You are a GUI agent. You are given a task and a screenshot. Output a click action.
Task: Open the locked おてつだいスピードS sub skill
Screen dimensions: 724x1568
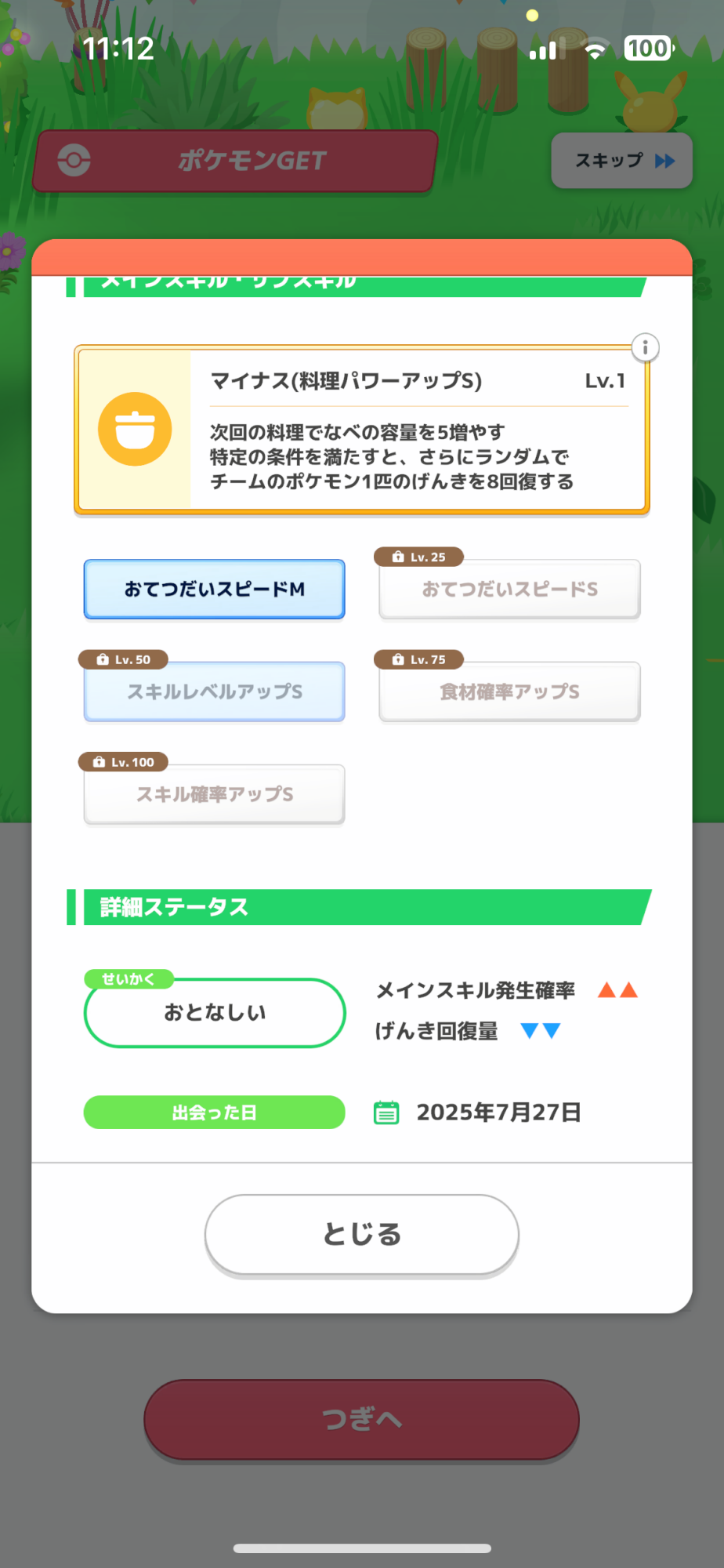509,590
